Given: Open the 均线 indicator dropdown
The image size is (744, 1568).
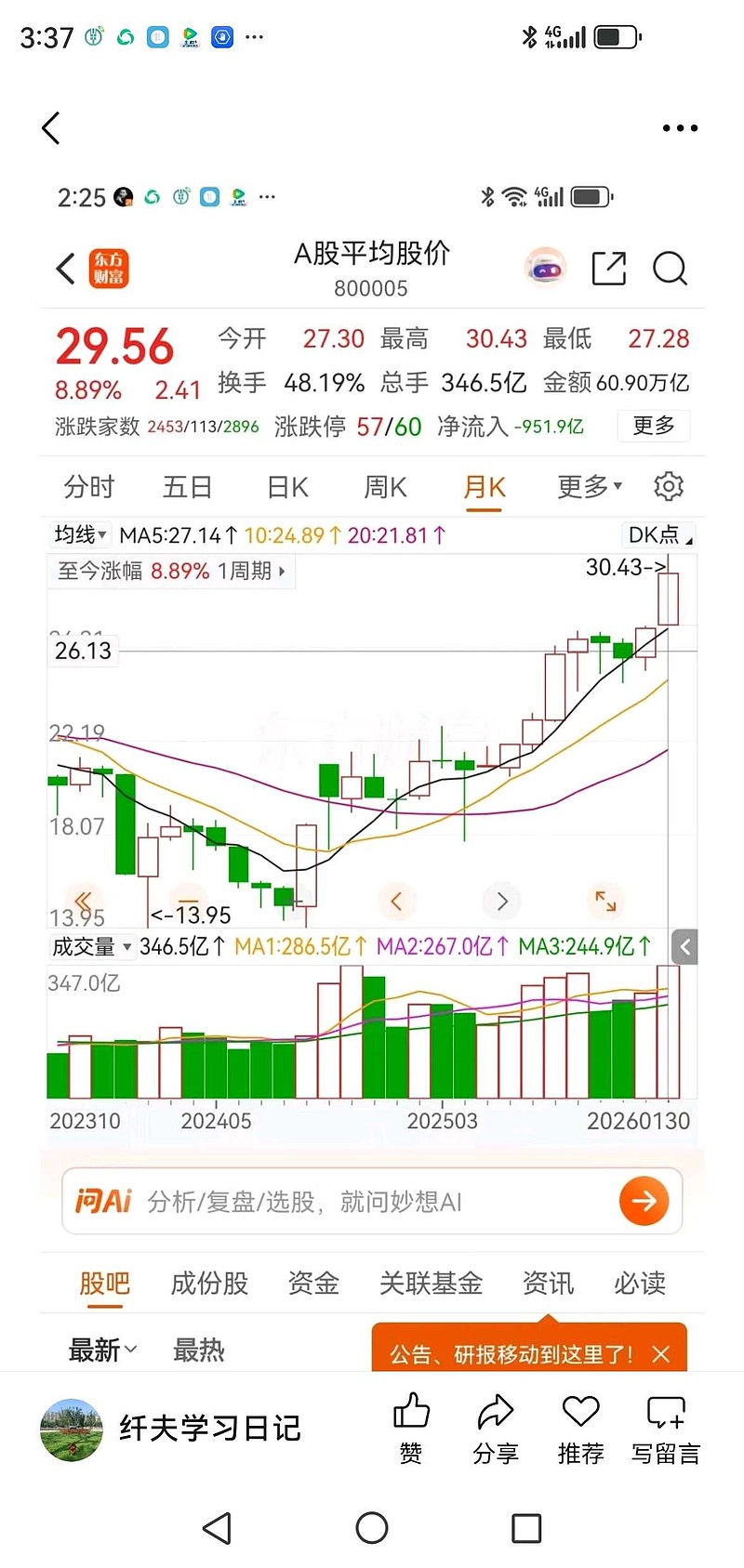Looking at the screenshot, I should [80, 534].
